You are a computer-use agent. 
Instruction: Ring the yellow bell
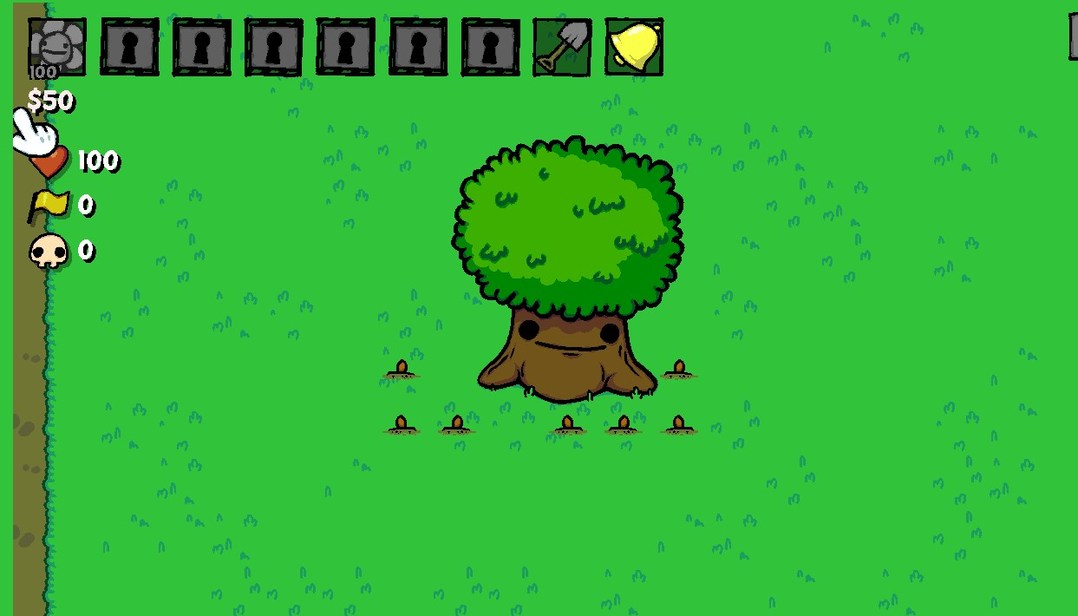pos(634,46)
